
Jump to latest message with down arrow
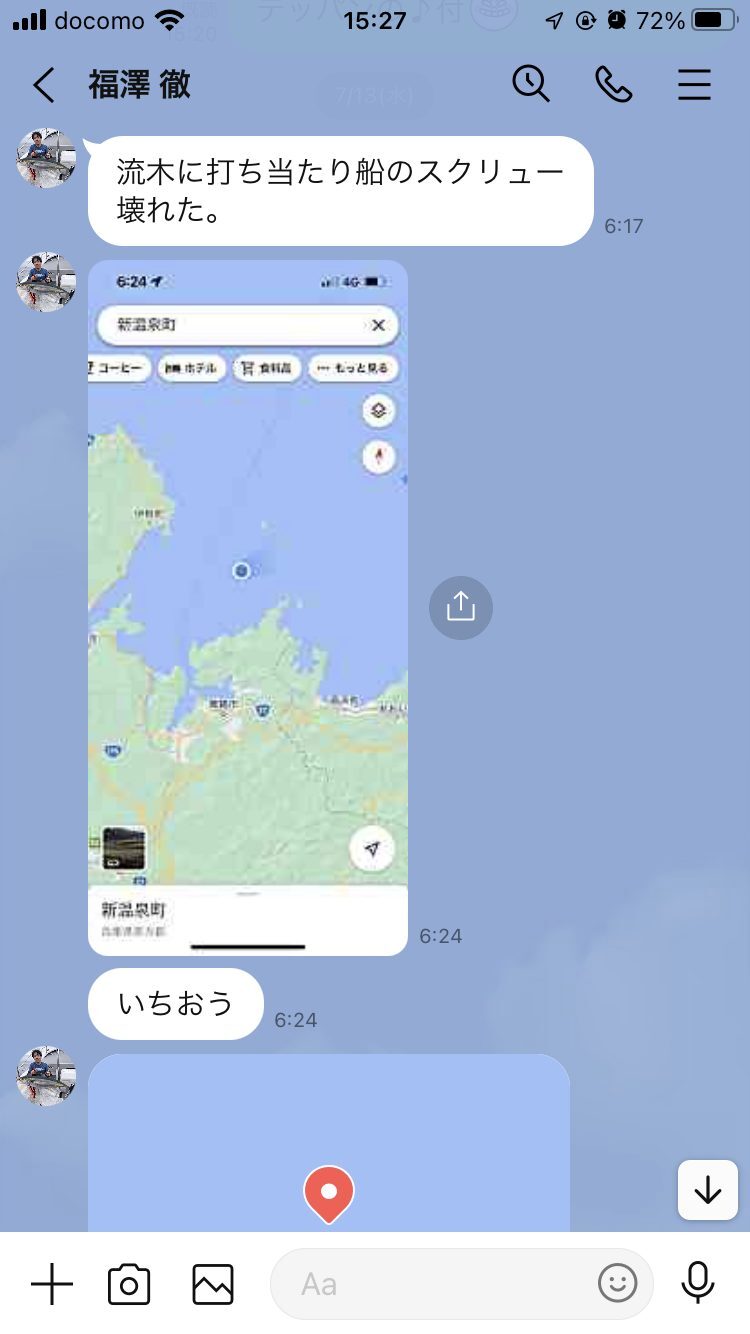(707, 1190)
